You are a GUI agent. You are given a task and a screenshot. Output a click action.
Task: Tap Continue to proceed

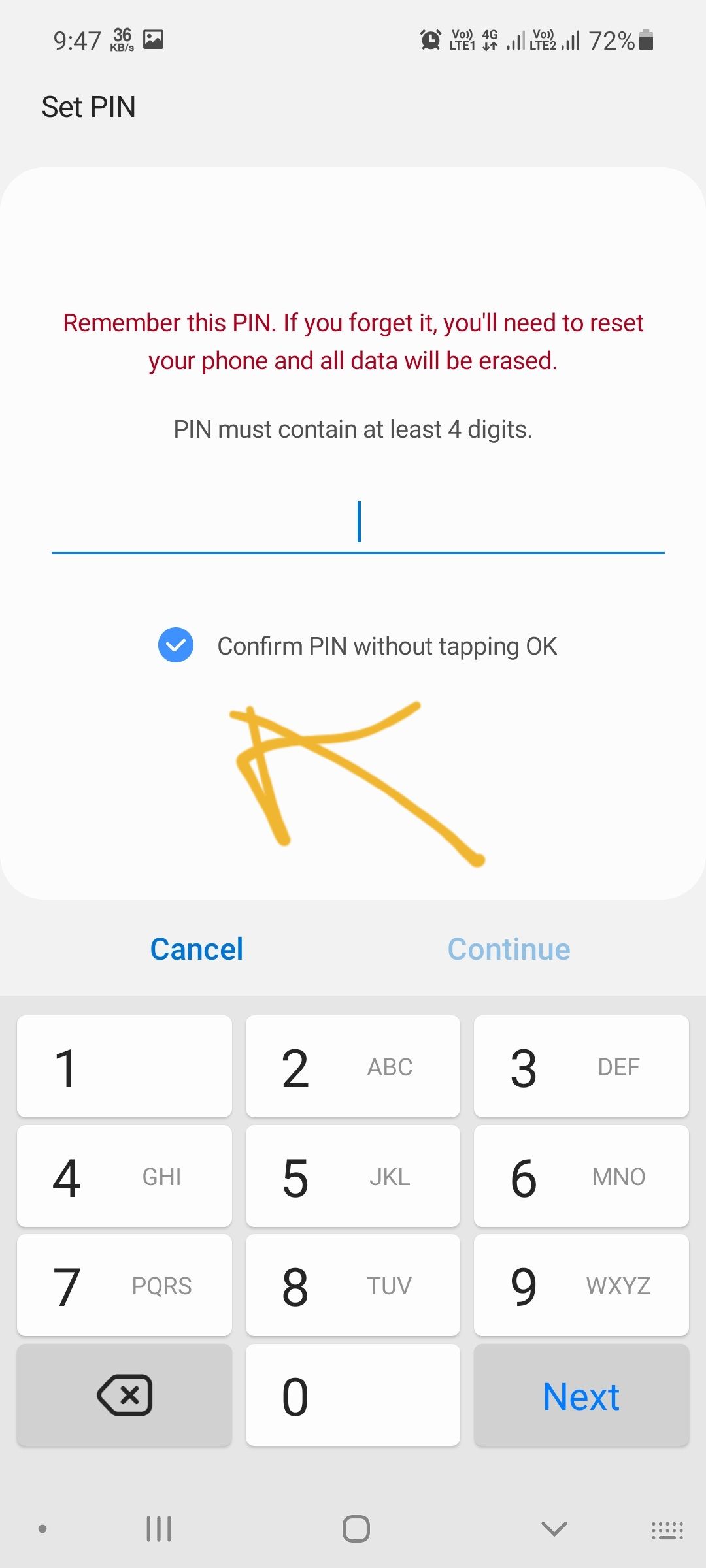pos(509,949)
